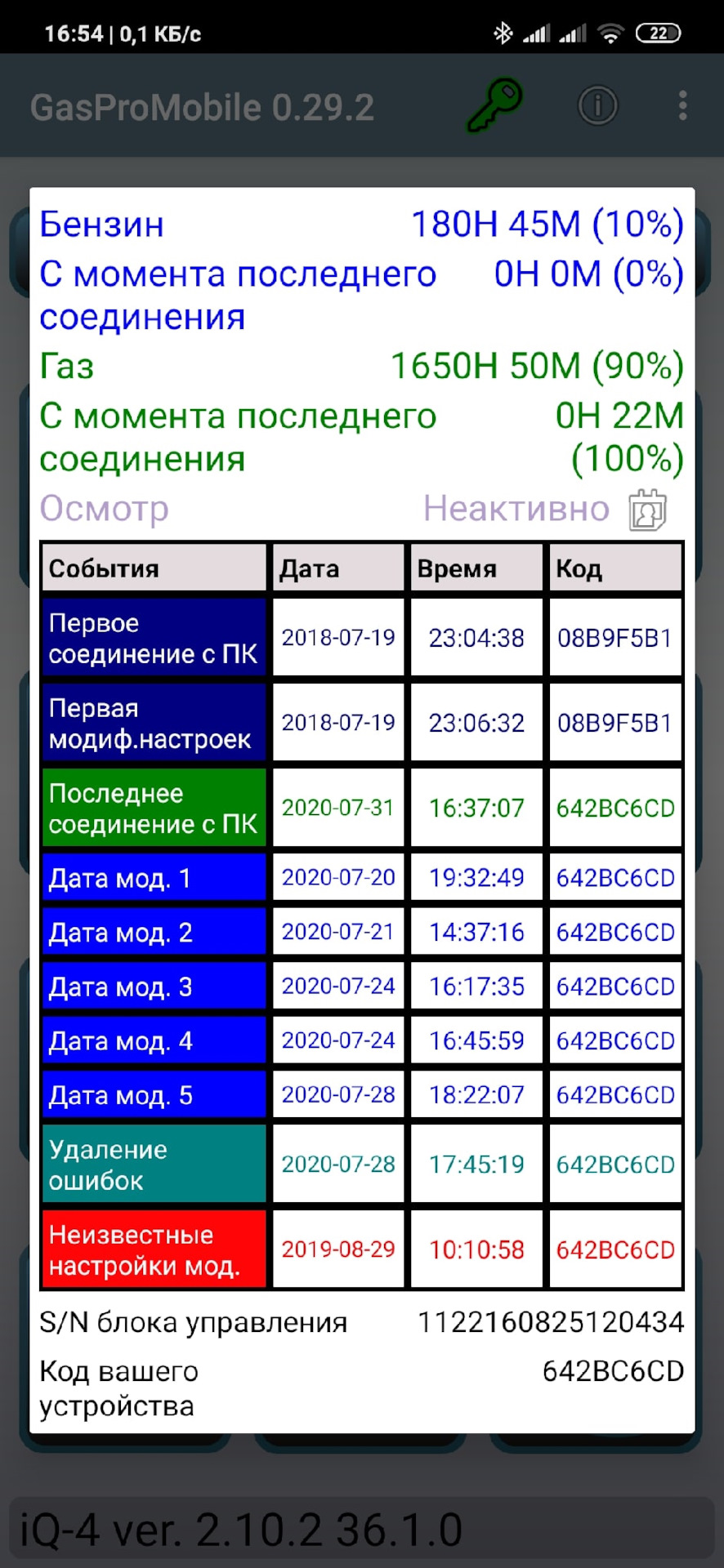Screen dimensions: 724x1568
Task: Open the info icon in the app bar
Action: point(598,105)
